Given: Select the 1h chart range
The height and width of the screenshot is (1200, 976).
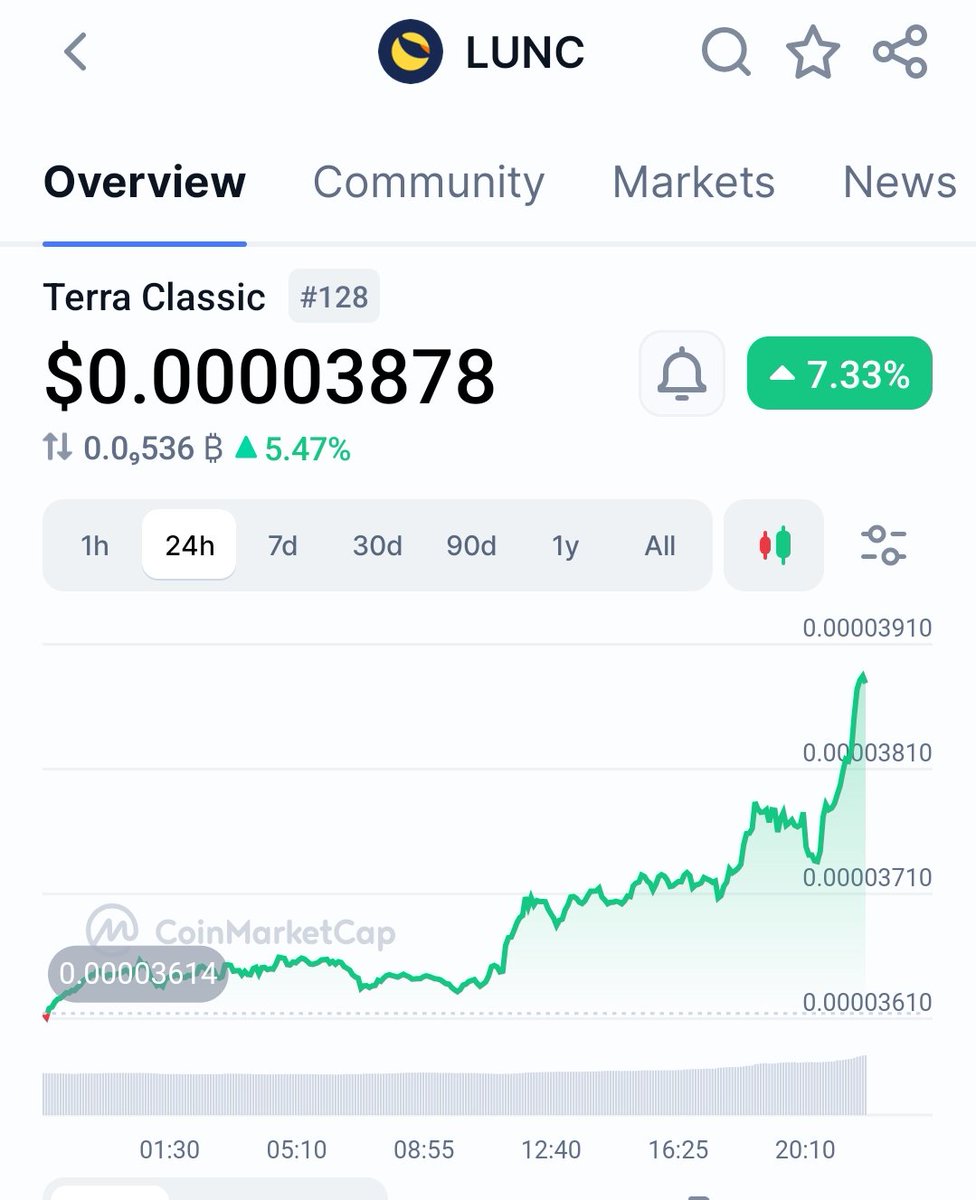Looking at the screenshot, I should (x=94, y=546).
